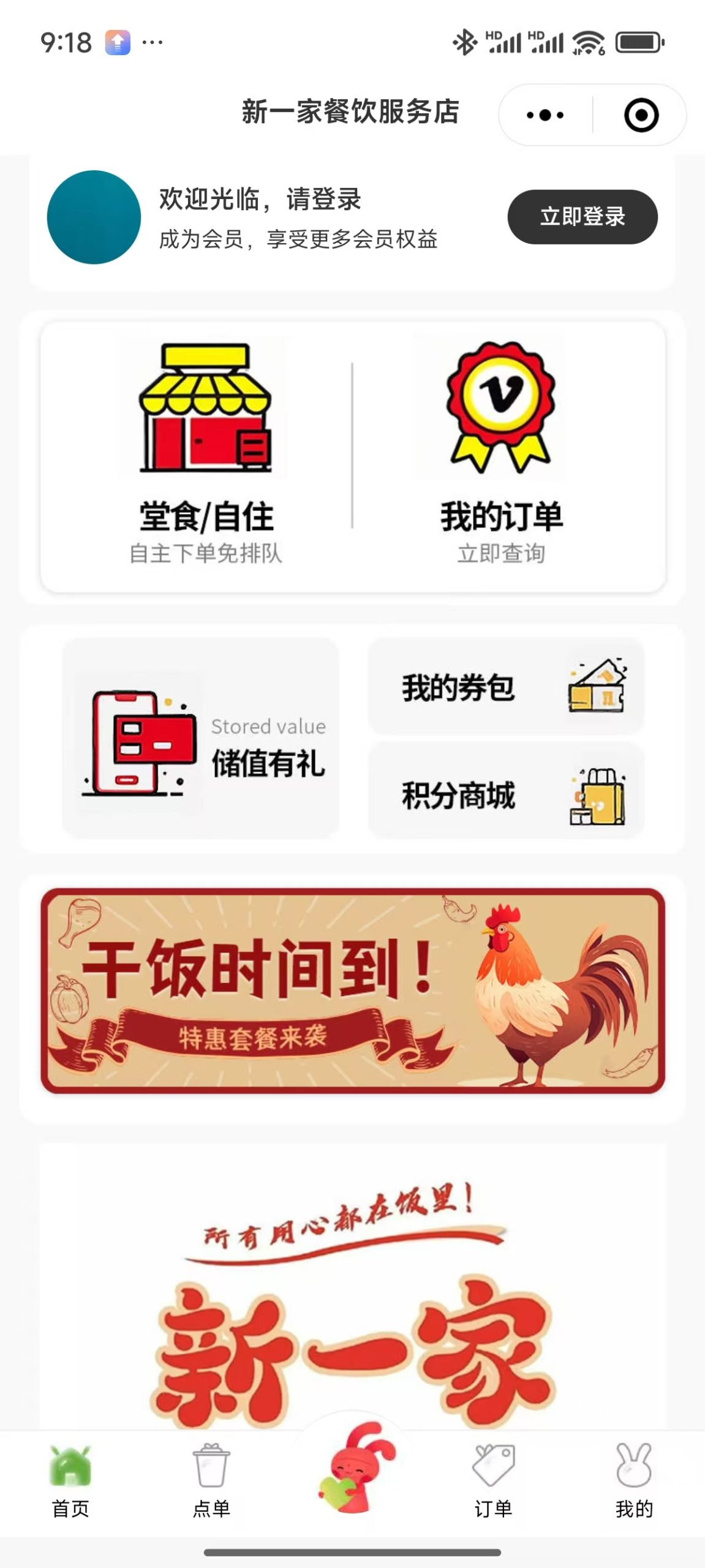
Task: Check 我的订单 order lookup
Action: coord(500,453)
